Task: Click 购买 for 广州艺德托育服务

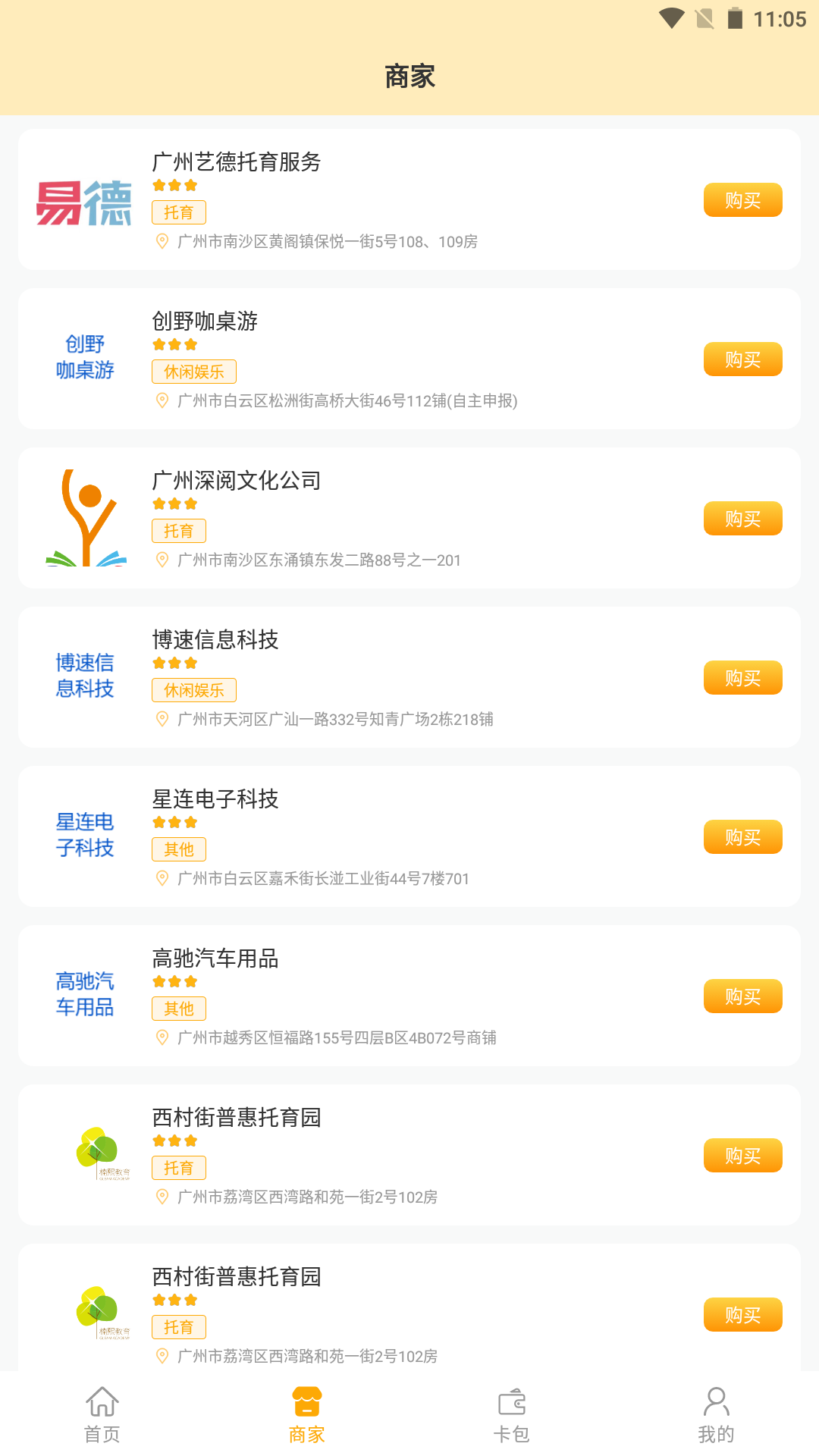Action: coord(742,199)
